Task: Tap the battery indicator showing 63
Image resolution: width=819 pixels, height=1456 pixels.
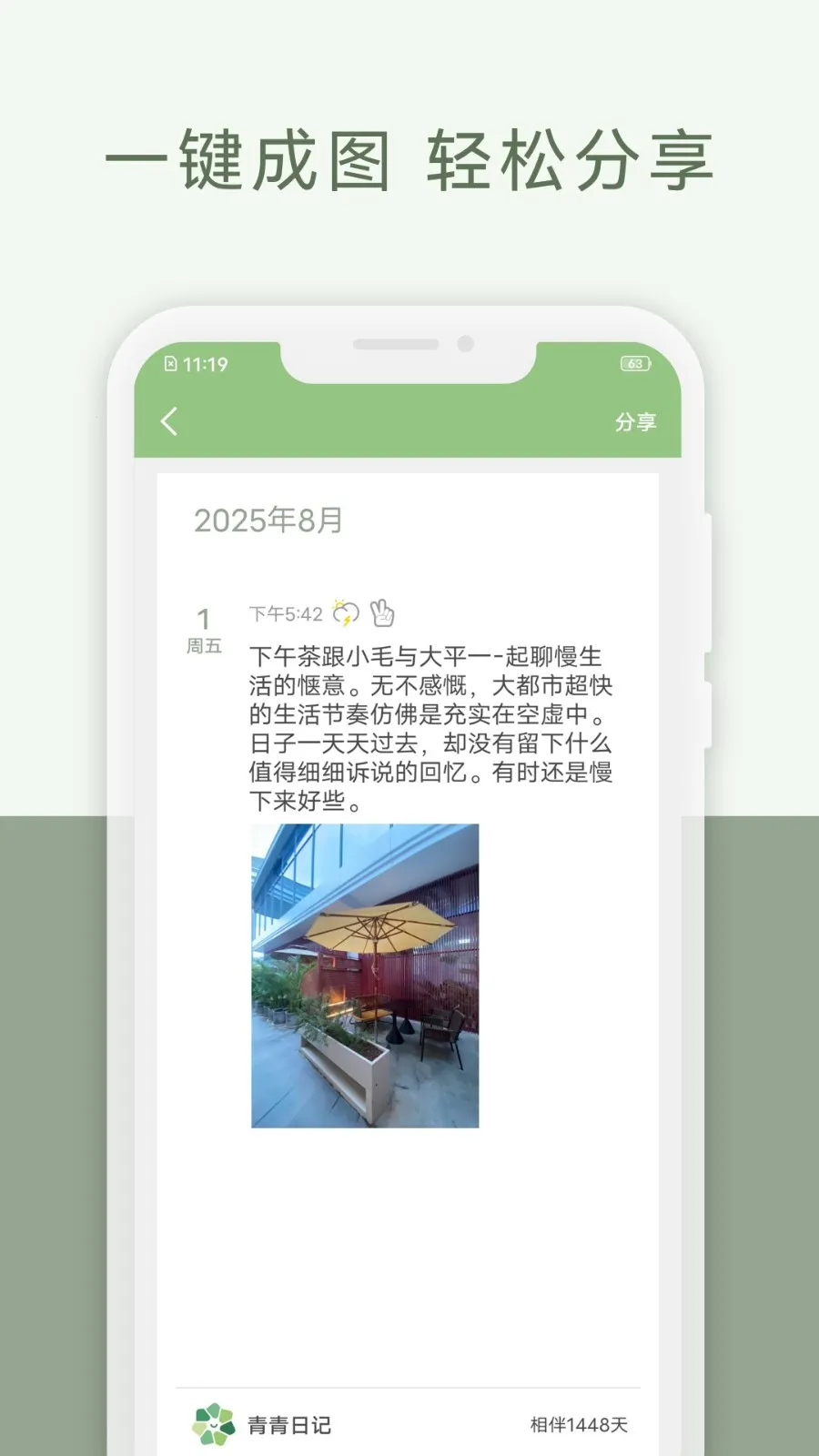Action: coord(636,362)
